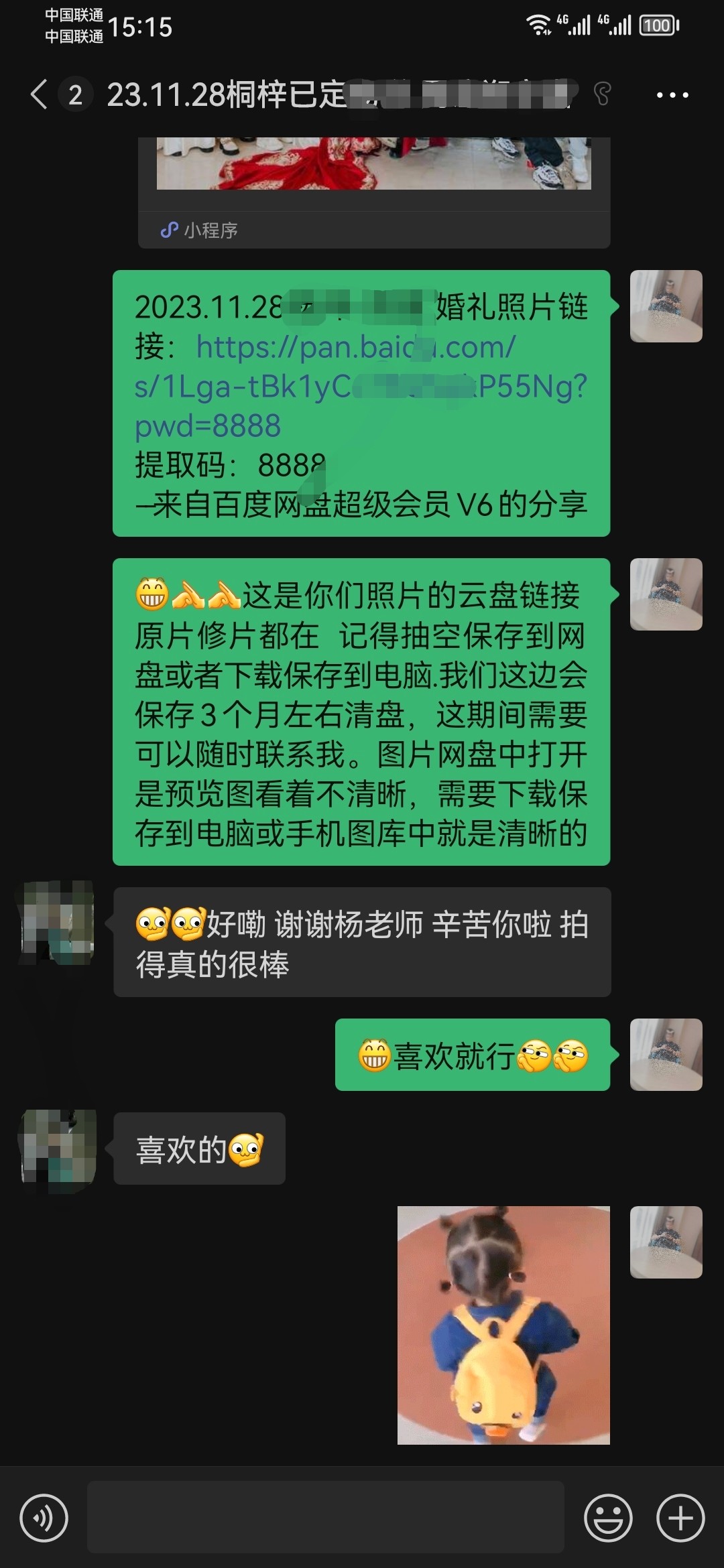Open the pan.baidu.com wedding photos link

click(361, 386)
